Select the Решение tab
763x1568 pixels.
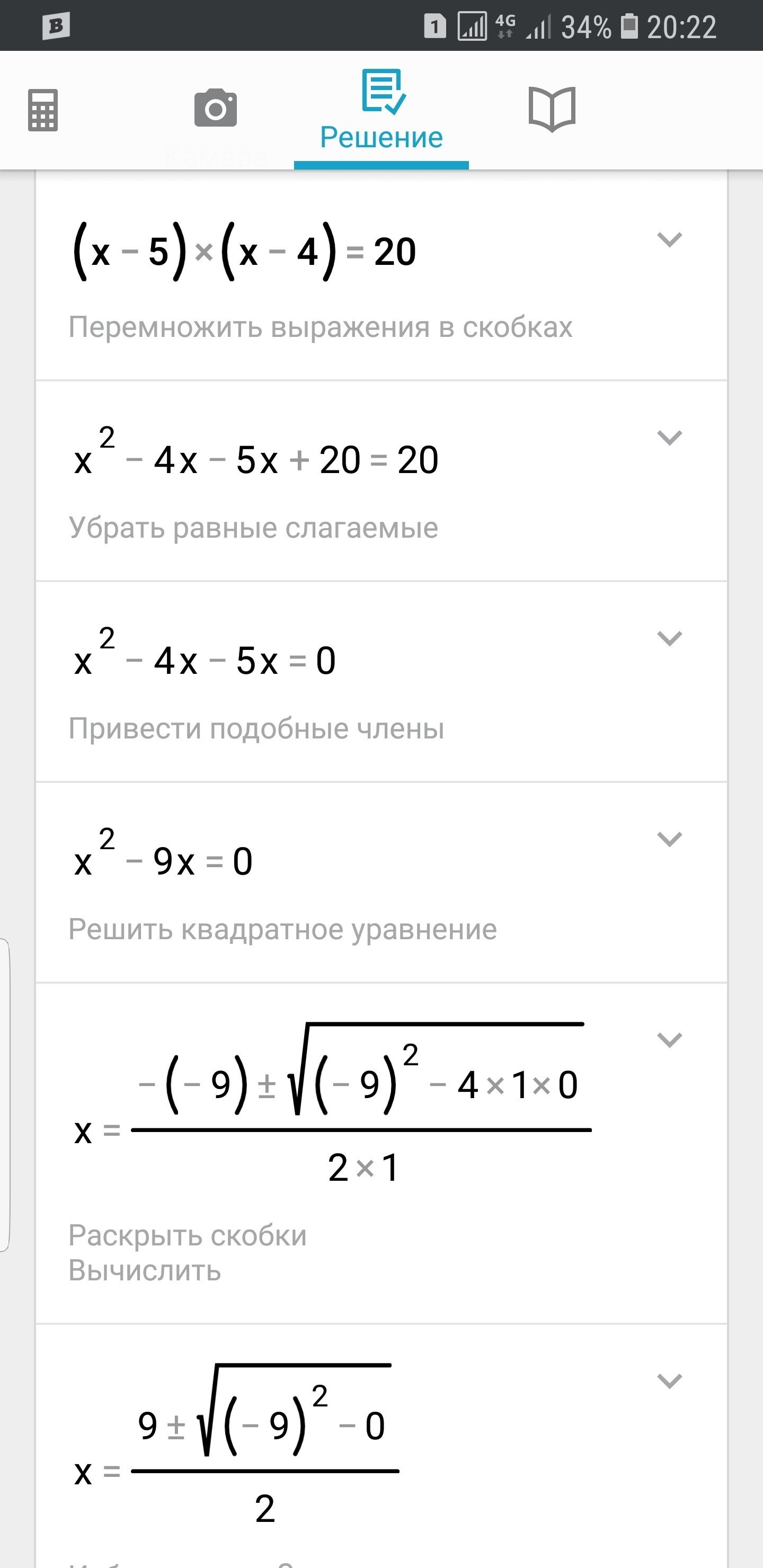(381, 111)
